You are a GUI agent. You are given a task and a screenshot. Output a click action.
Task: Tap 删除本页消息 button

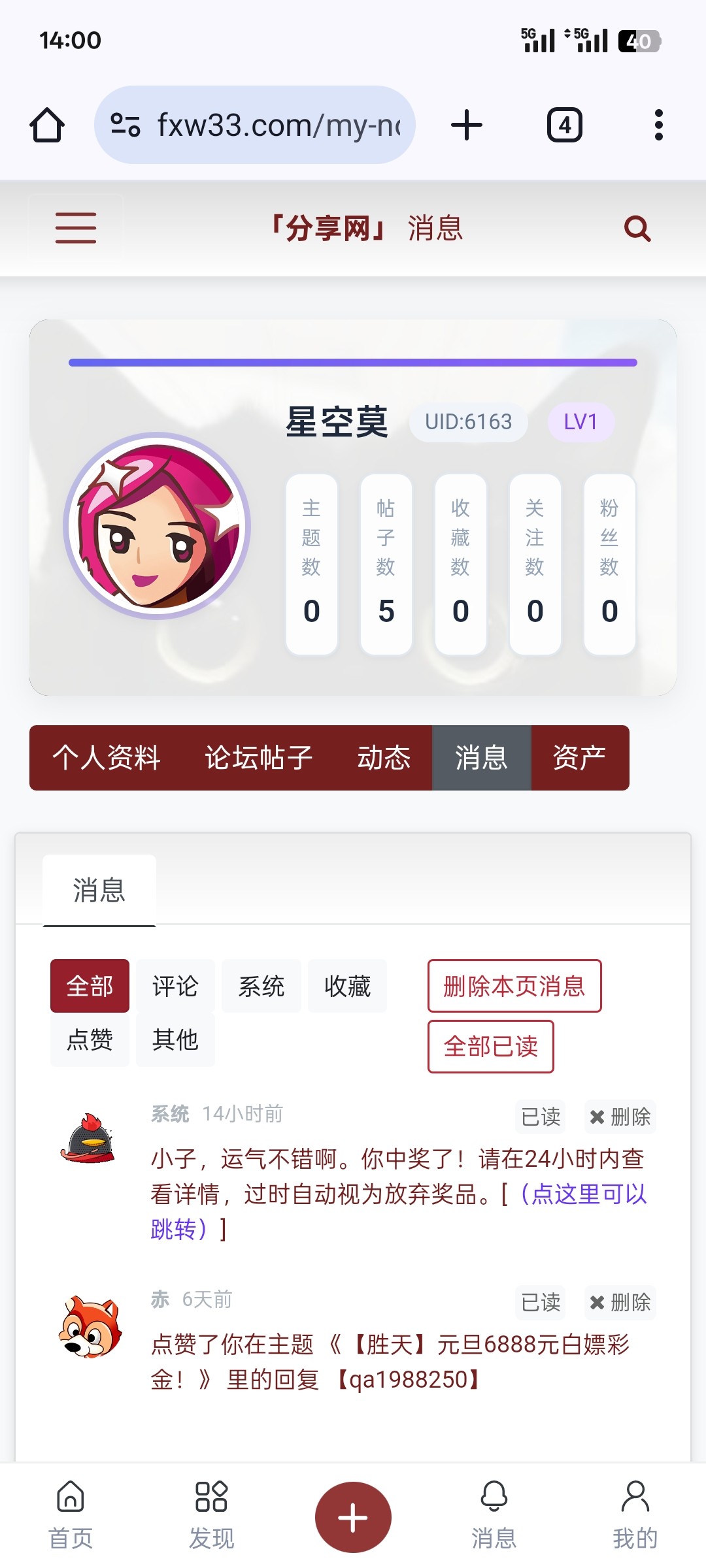click(514, 986)
